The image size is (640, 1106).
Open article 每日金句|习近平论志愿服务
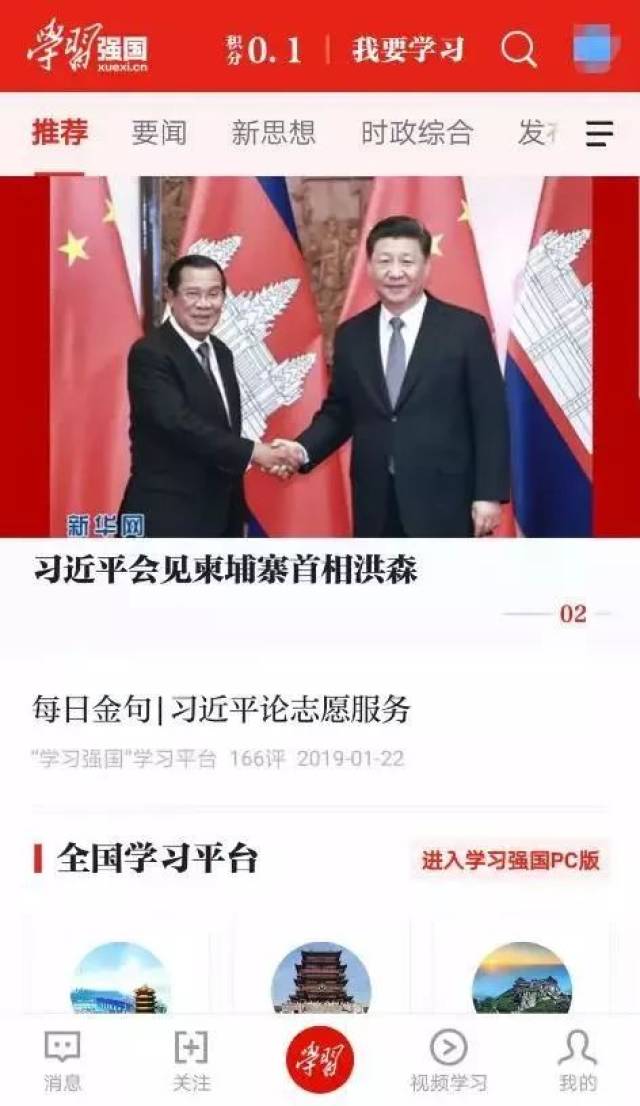pos(221,709)
